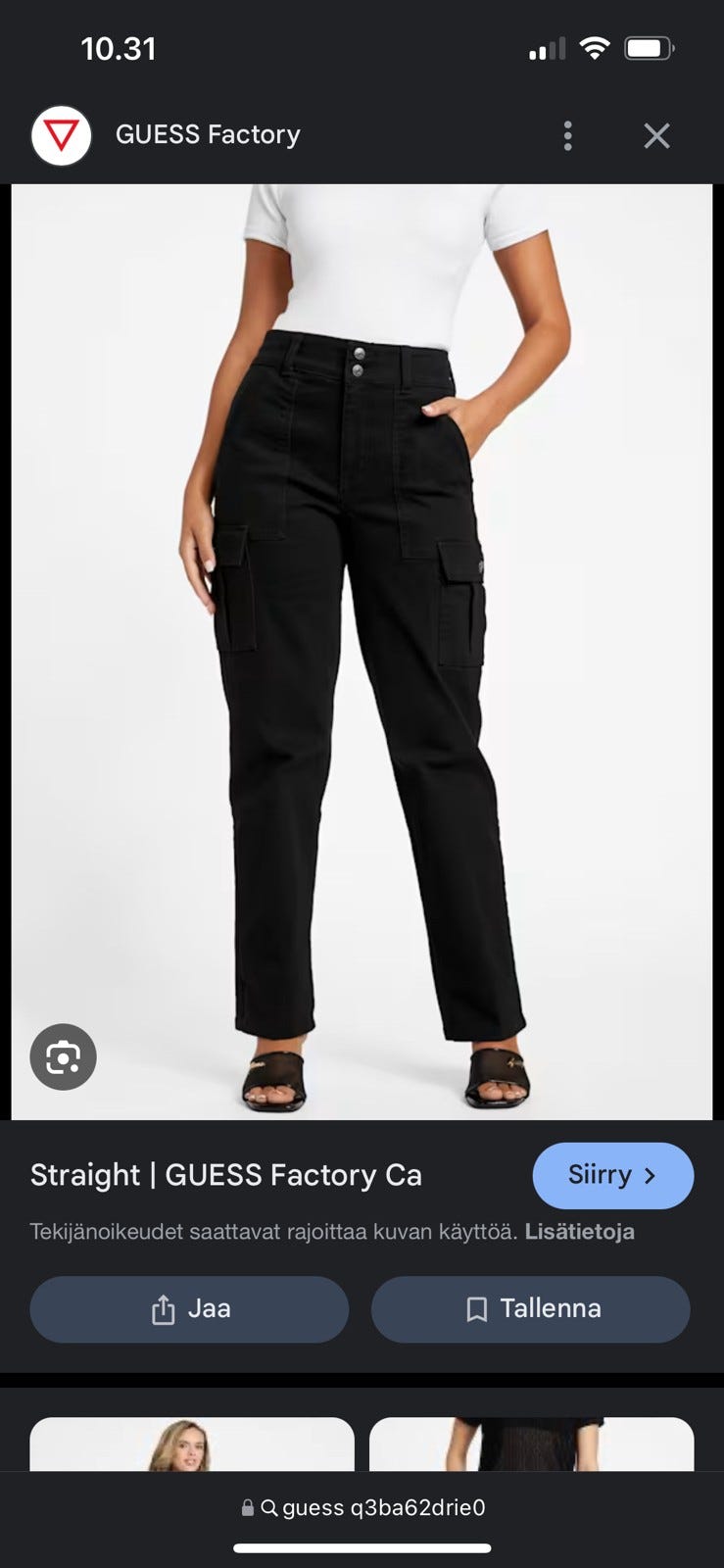Viewport: 724px width, 1568px height.
Task: Tap Siirry to visit the page
Action: (613, 1175)
